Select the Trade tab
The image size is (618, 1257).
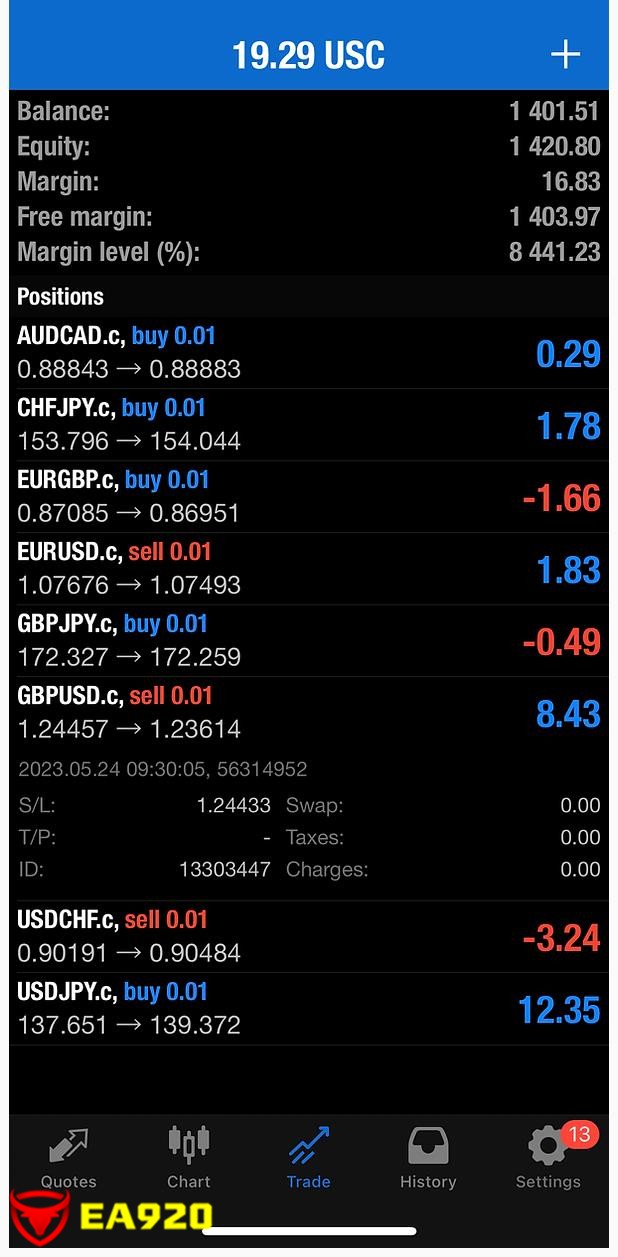(x=308, y=1158)
